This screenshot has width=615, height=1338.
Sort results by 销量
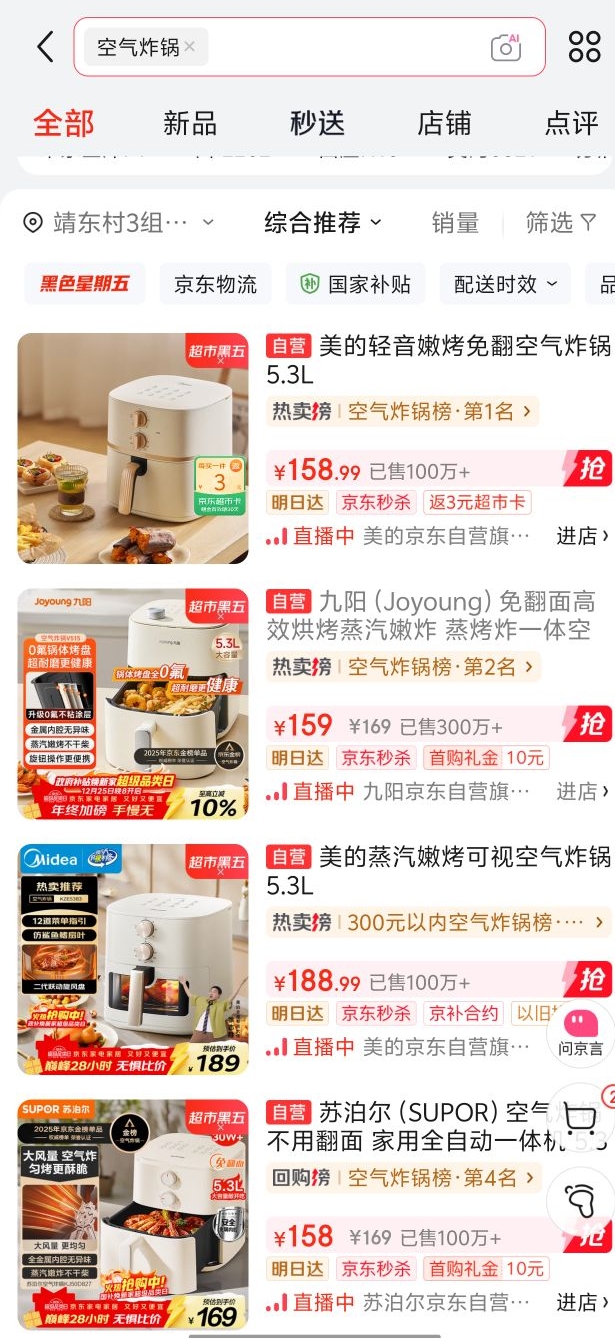click(x=455, y=223)
